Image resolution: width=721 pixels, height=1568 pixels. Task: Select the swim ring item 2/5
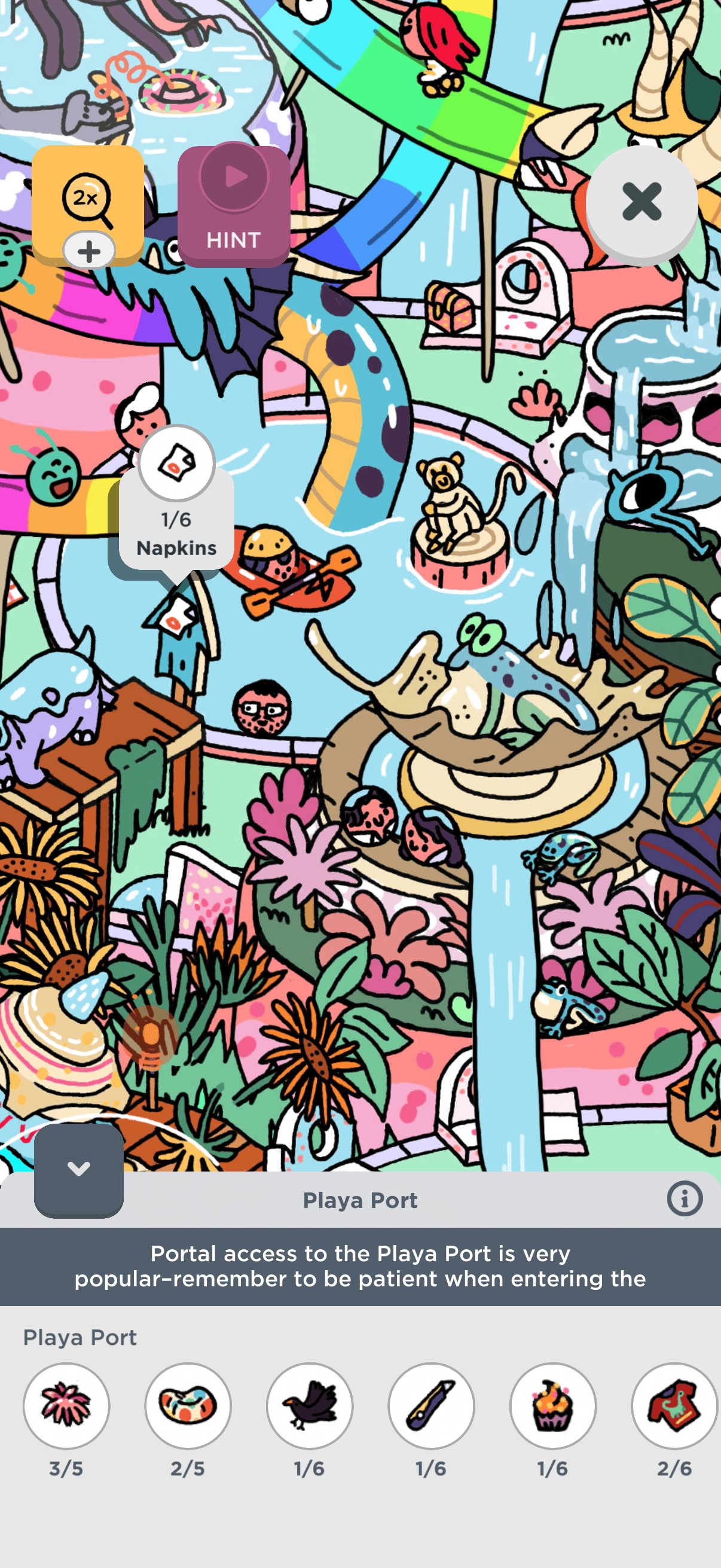[x=188, y=1405]
